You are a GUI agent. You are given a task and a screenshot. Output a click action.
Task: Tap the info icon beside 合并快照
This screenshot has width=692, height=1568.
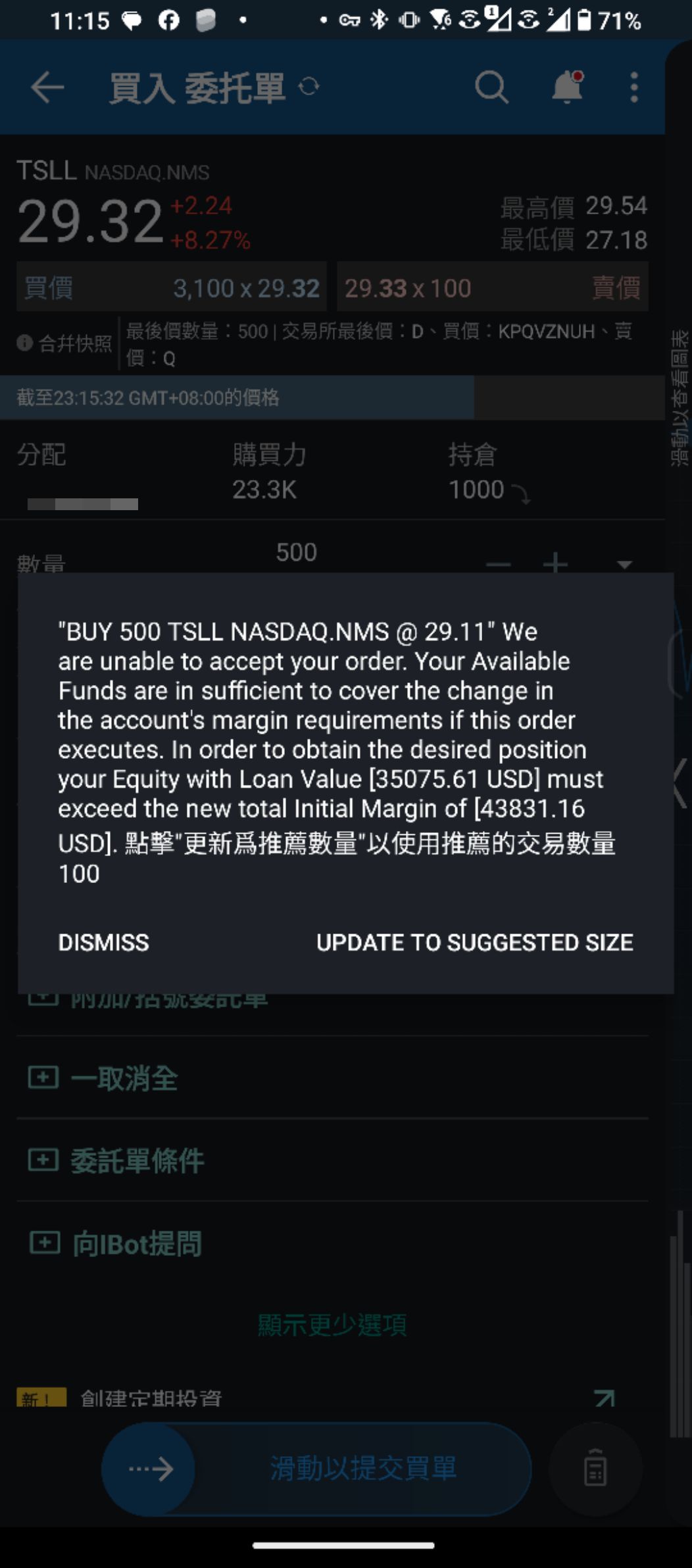tap(26, 344)
